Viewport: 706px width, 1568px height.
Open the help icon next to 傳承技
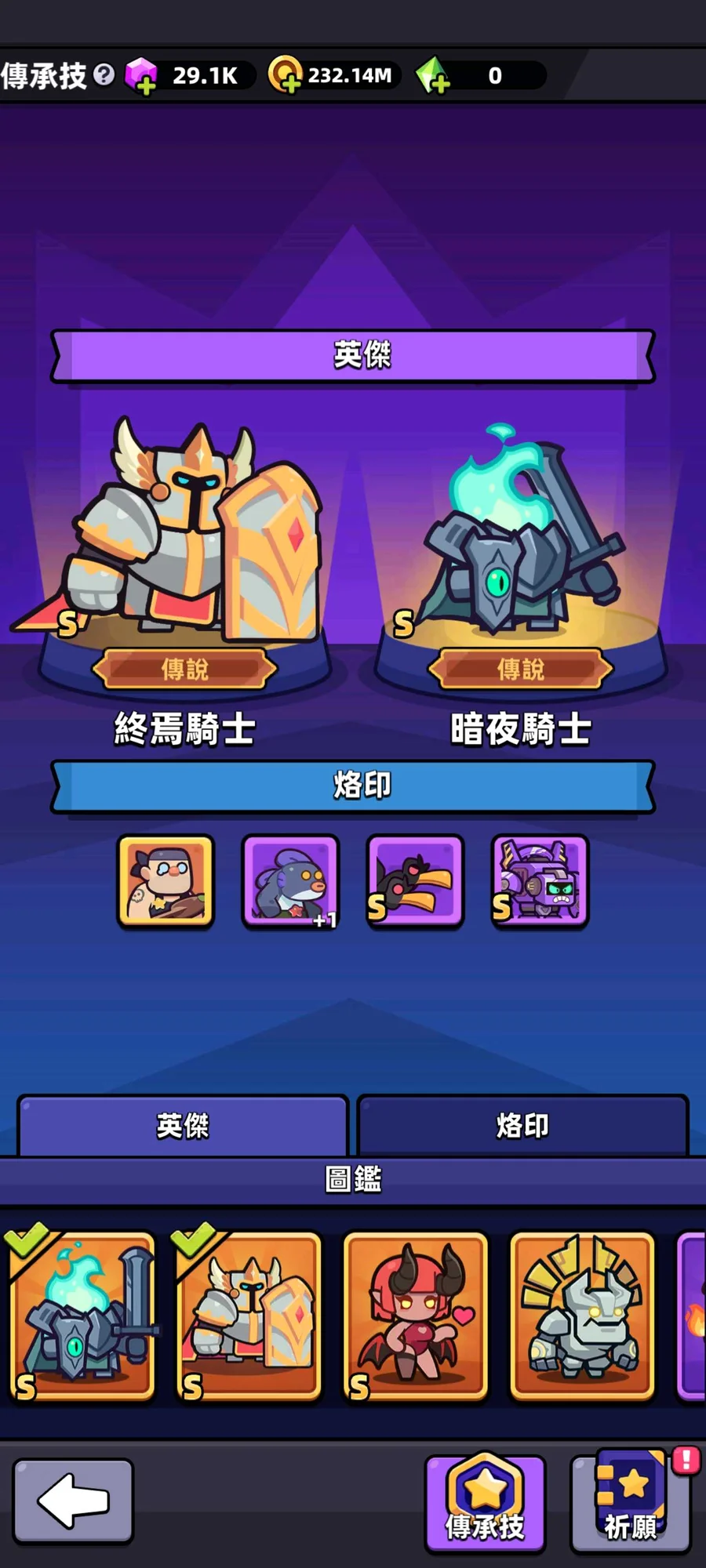(104, 75)
